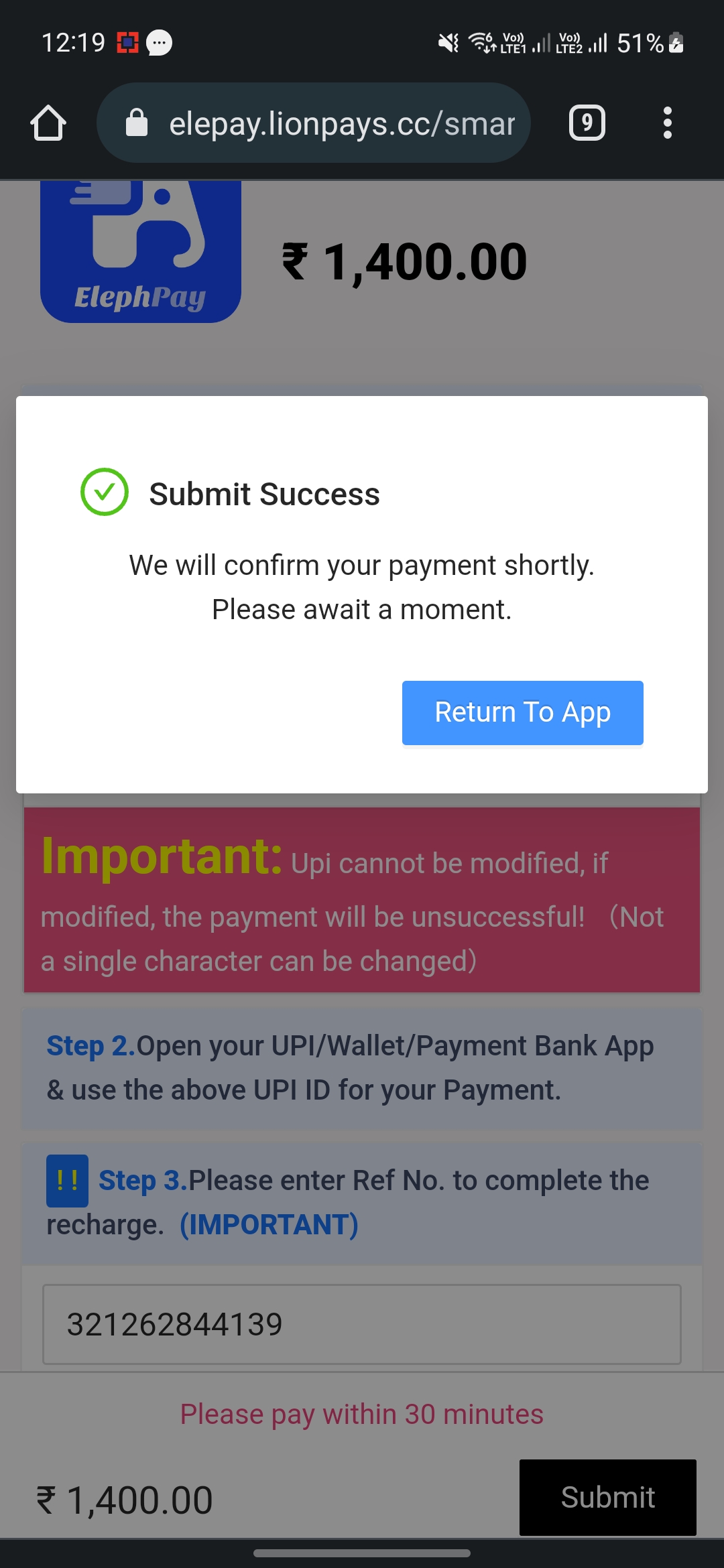Image resolution: width=724 pixels, height=1568 pixels.
Task: Open the browser overflow menu
Action: [666, 123]
